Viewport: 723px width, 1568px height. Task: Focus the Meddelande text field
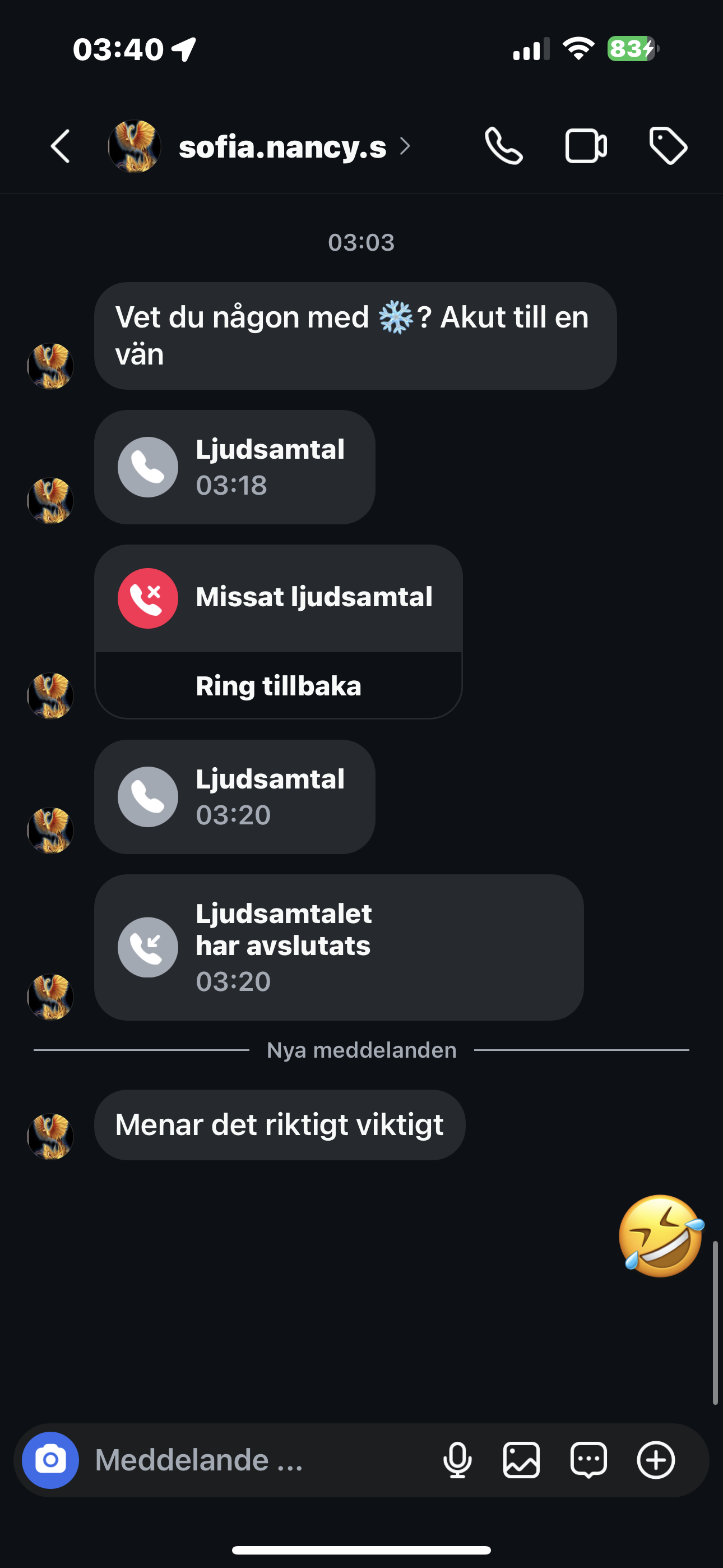(256, 1460)
